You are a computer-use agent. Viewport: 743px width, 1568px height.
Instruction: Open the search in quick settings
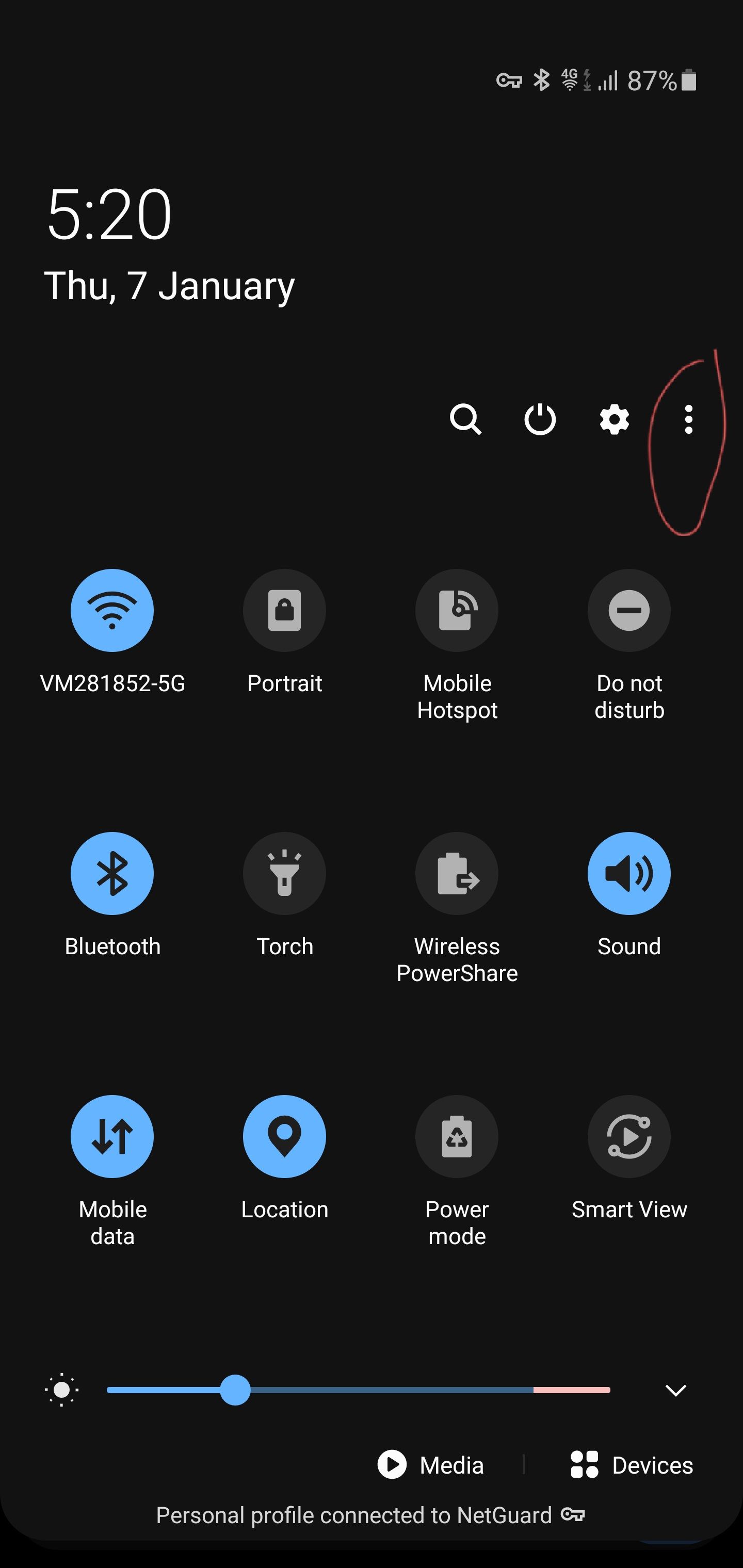pos(466,419)
